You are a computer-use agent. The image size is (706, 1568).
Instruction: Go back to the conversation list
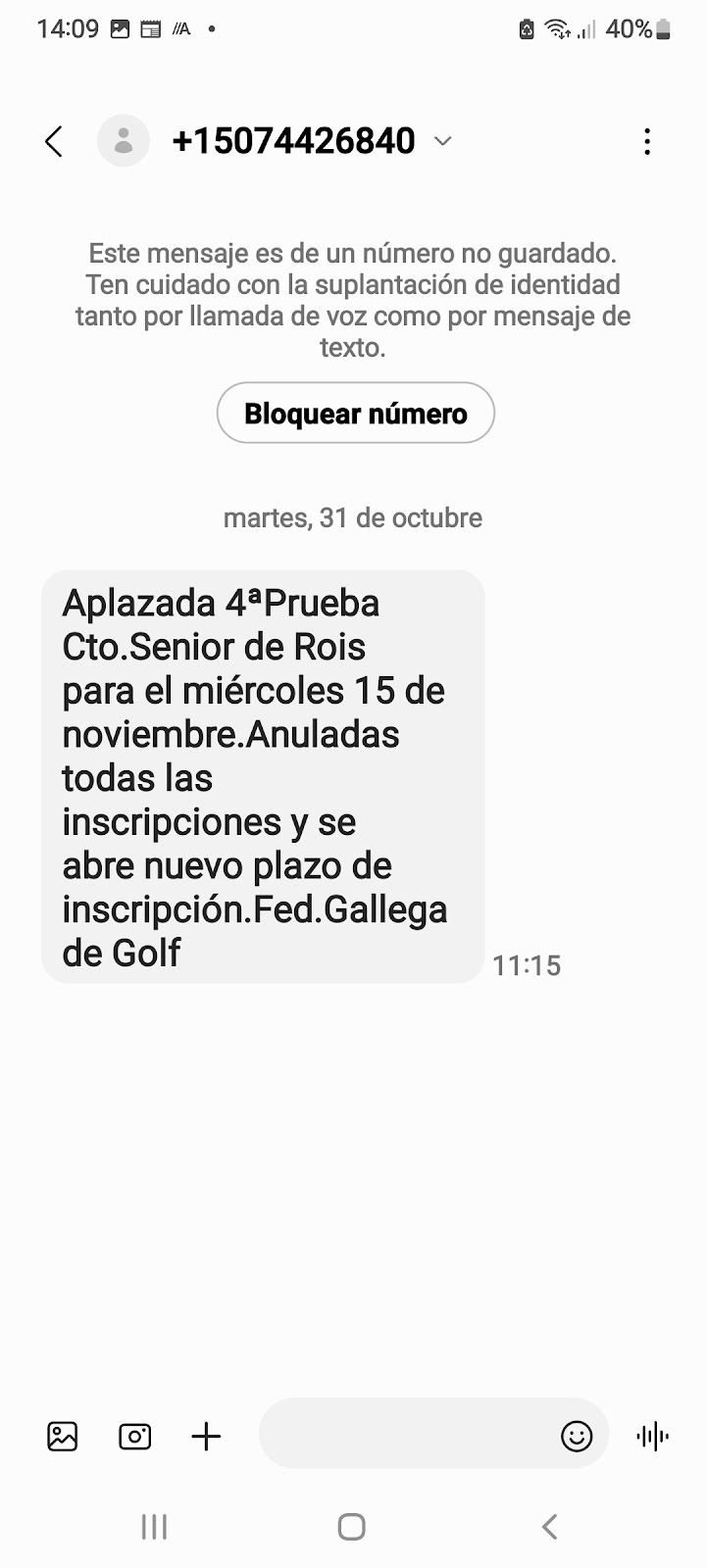[54, 141]
